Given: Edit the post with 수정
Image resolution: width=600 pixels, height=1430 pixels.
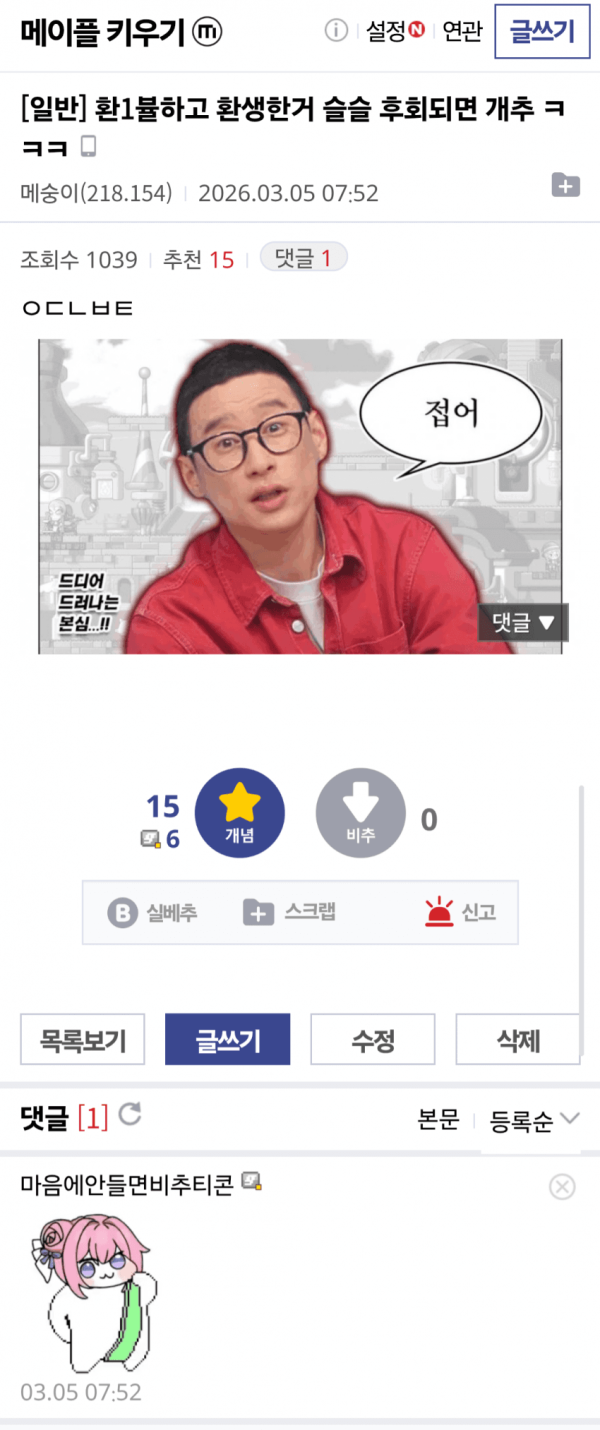Looking at the screenshot, I should tap(373, 1040).
